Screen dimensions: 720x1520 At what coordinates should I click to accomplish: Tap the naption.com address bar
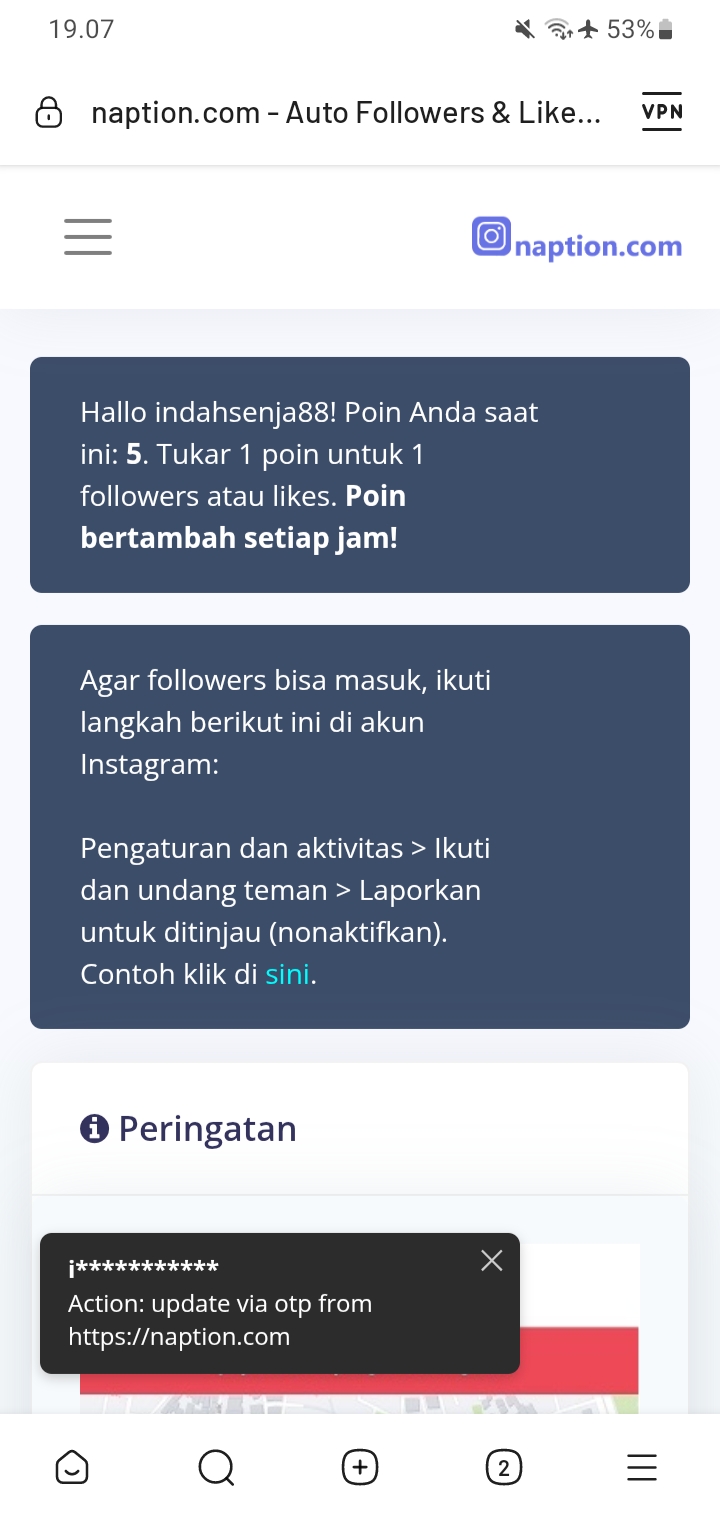point(345,113)
